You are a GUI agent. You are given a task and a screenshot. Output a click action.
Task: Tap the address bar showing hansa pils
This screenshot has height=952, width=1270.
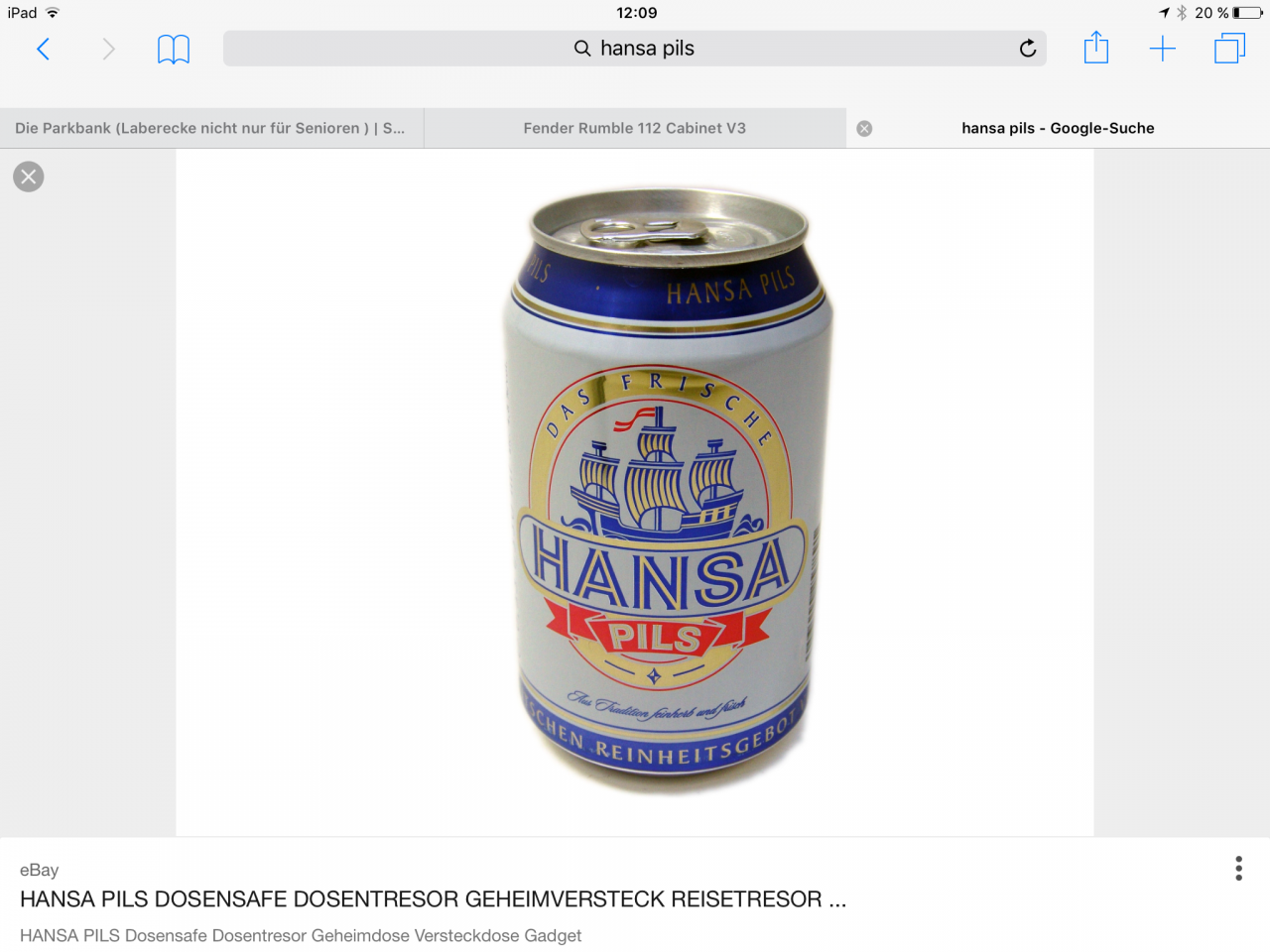coord(635,49)
